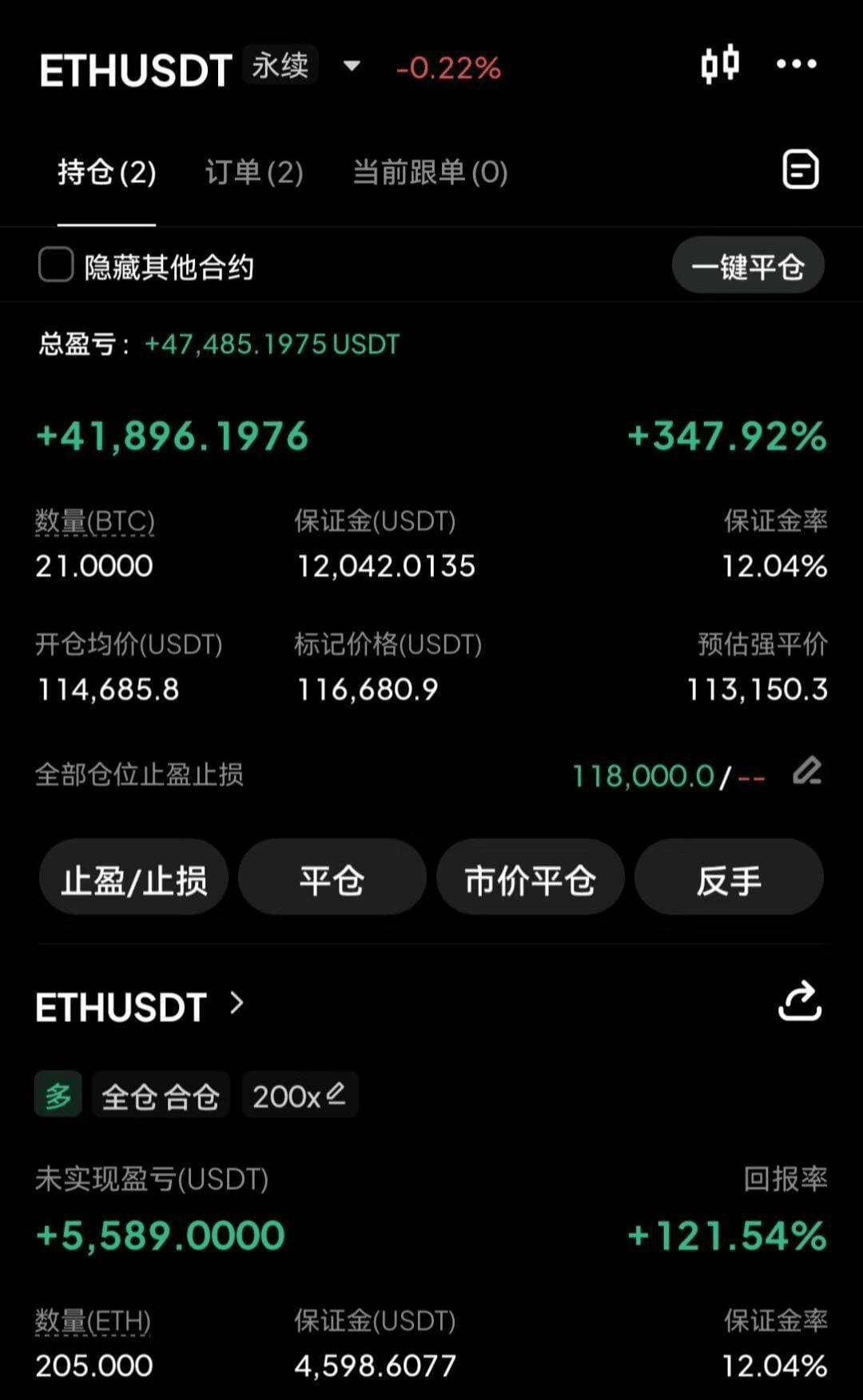Switch to the 订单 (2) tab
The height and width of the screenshot is (1400, 863).
coord(254,173)
